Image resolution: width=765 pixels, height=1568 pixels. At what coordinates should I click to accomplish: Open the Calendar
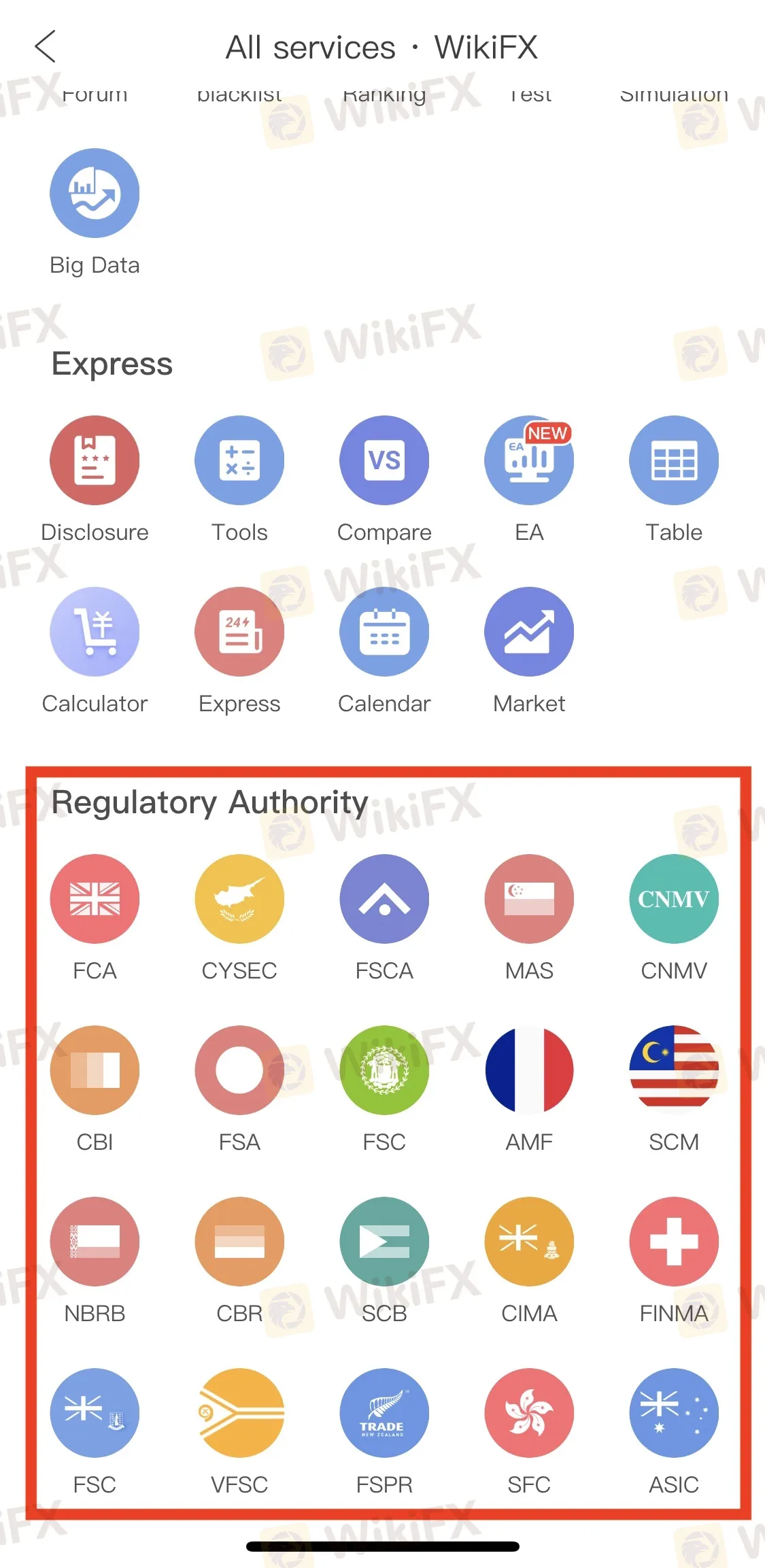384,632
